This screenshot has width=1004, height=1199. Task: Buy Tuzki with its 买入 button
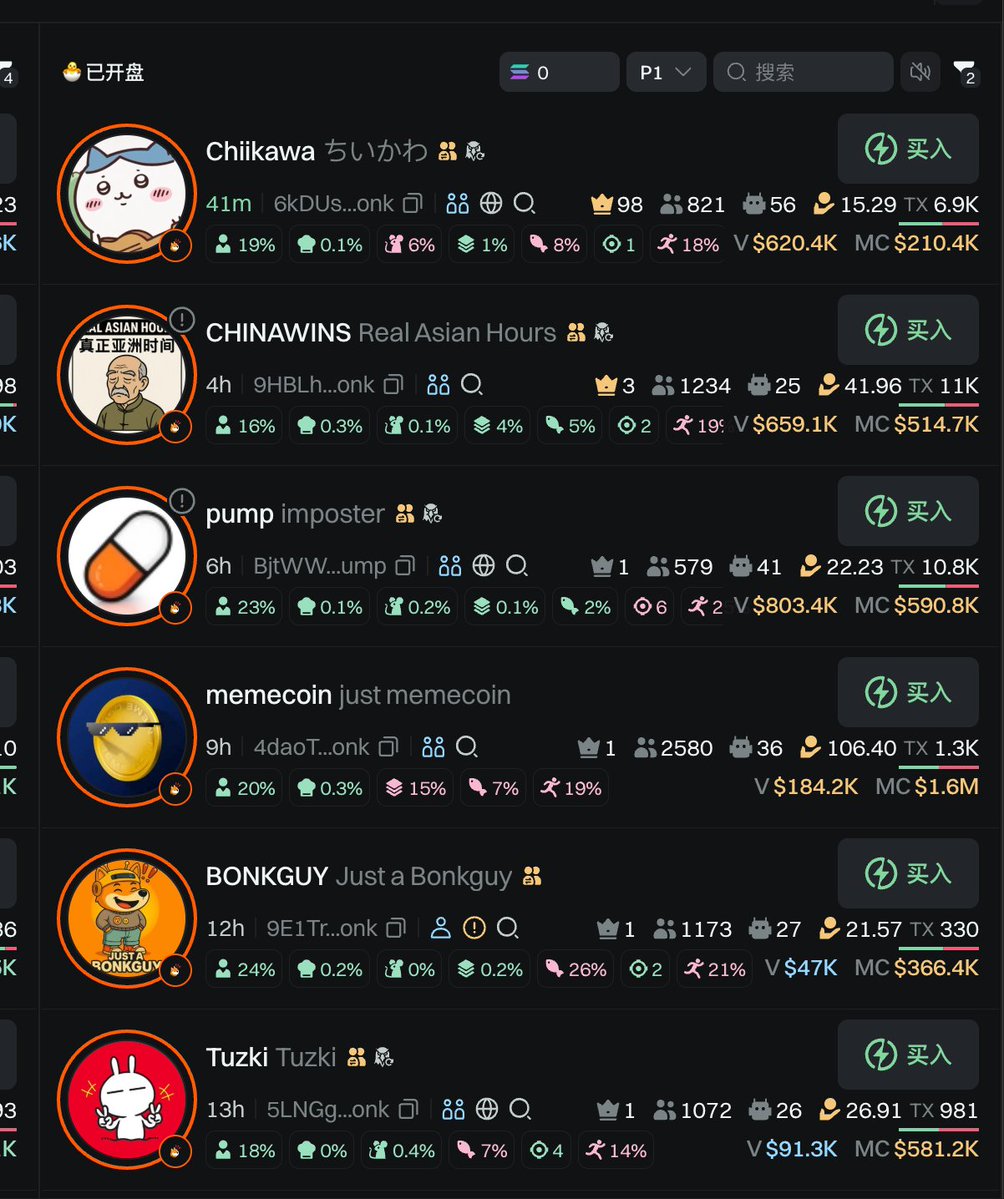[x=907, y=1055]
